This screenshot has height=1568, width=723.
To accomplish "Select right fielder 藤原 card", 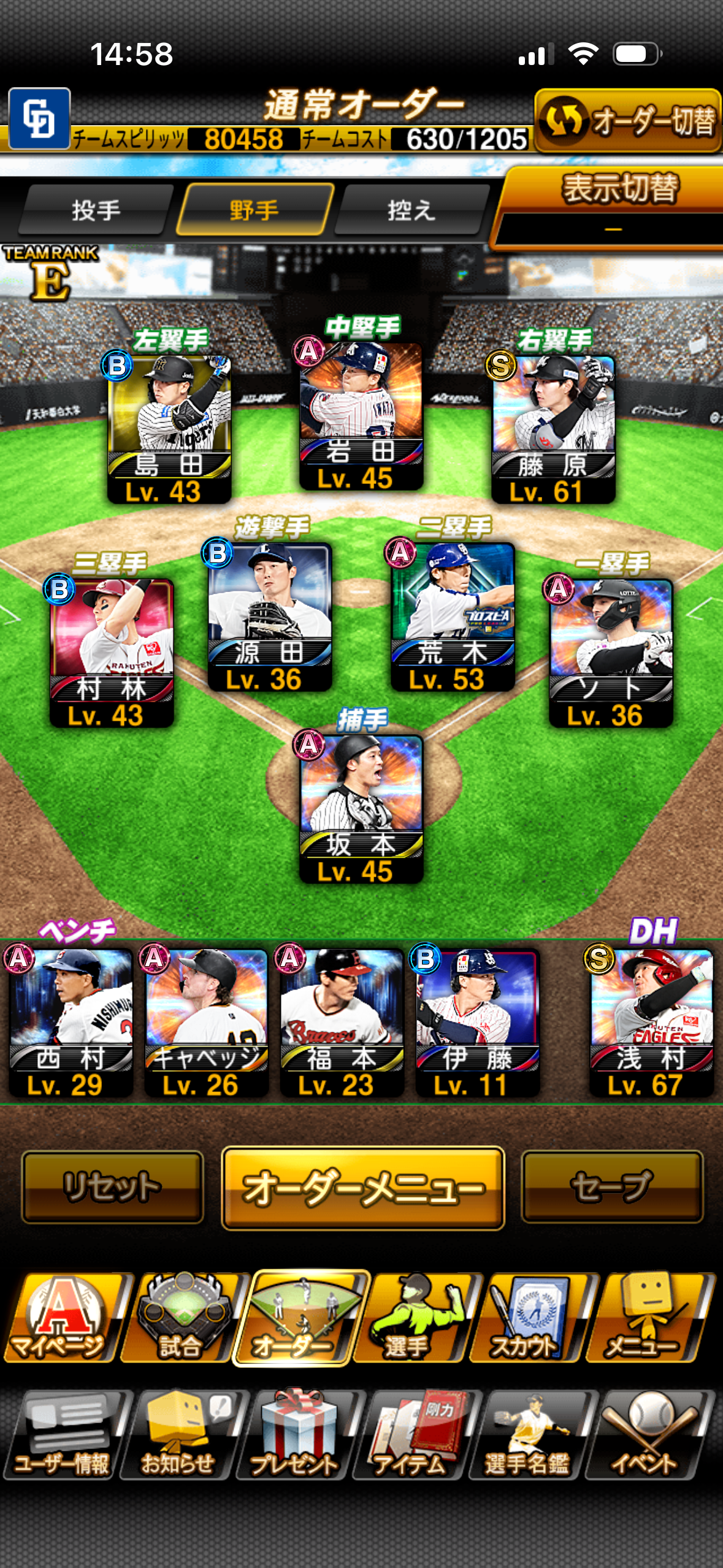I will point(553,429).
